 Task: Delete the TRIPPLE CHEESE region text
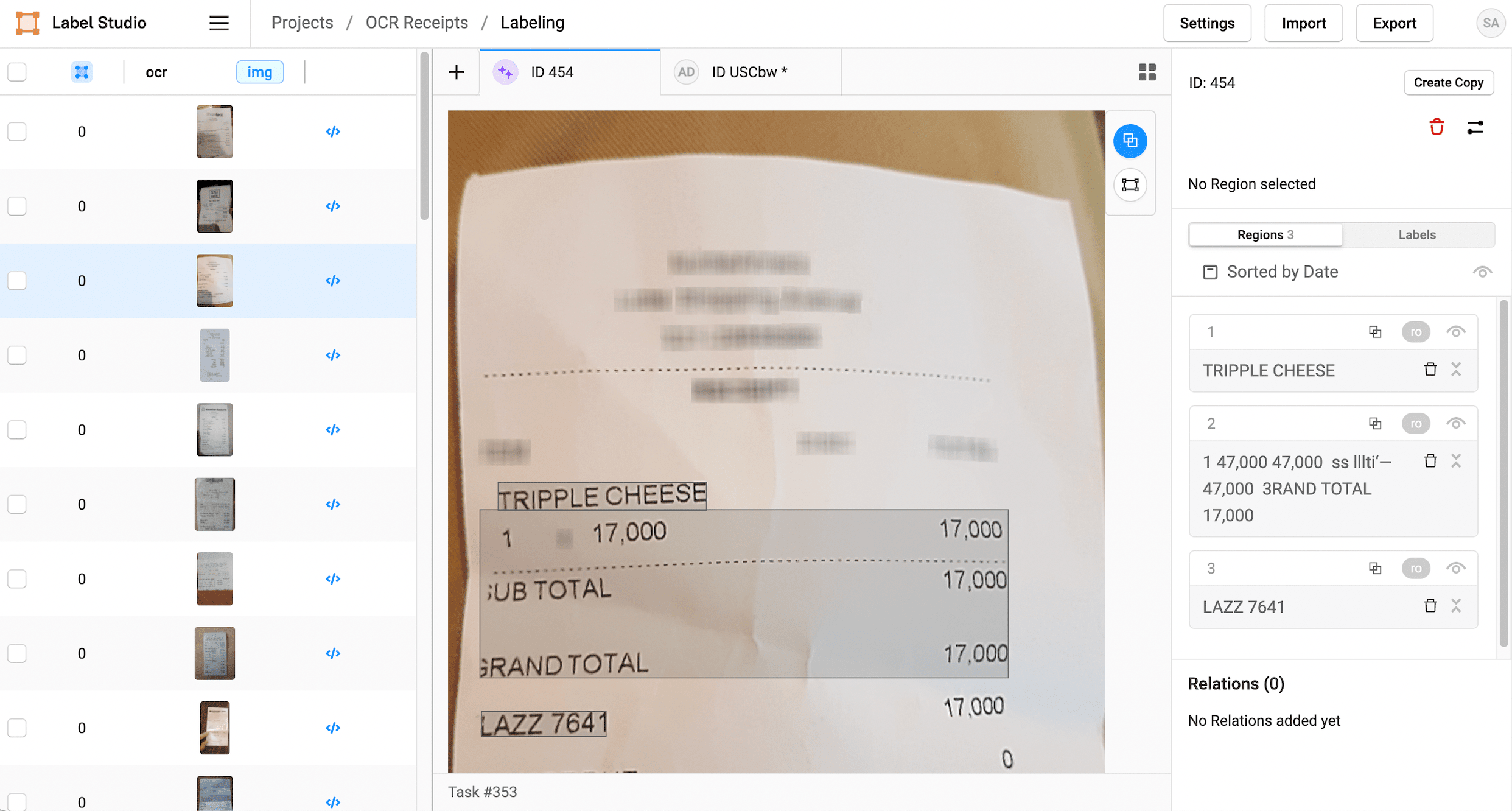pos(1430,370)
